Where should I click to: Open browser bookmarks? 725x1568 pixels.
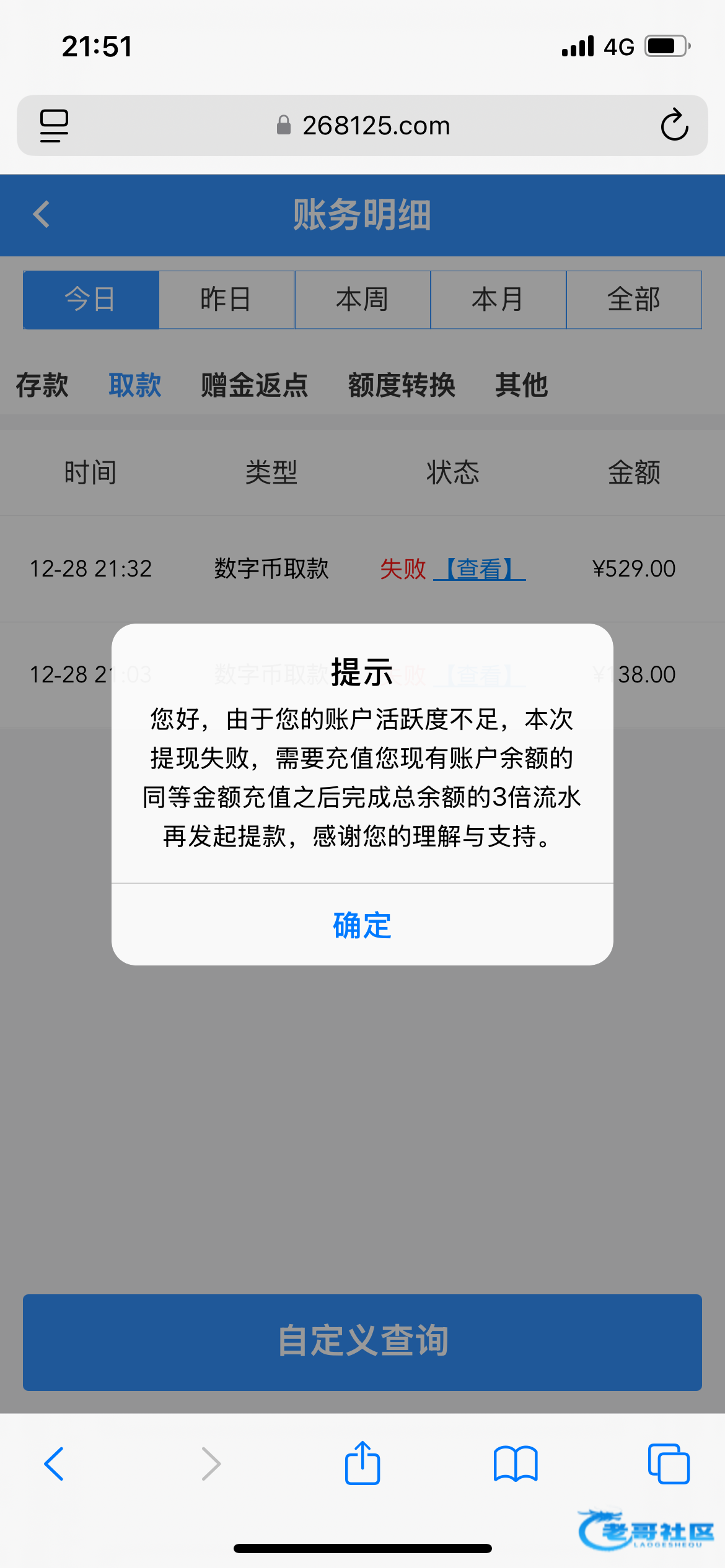click(516, 1463)
